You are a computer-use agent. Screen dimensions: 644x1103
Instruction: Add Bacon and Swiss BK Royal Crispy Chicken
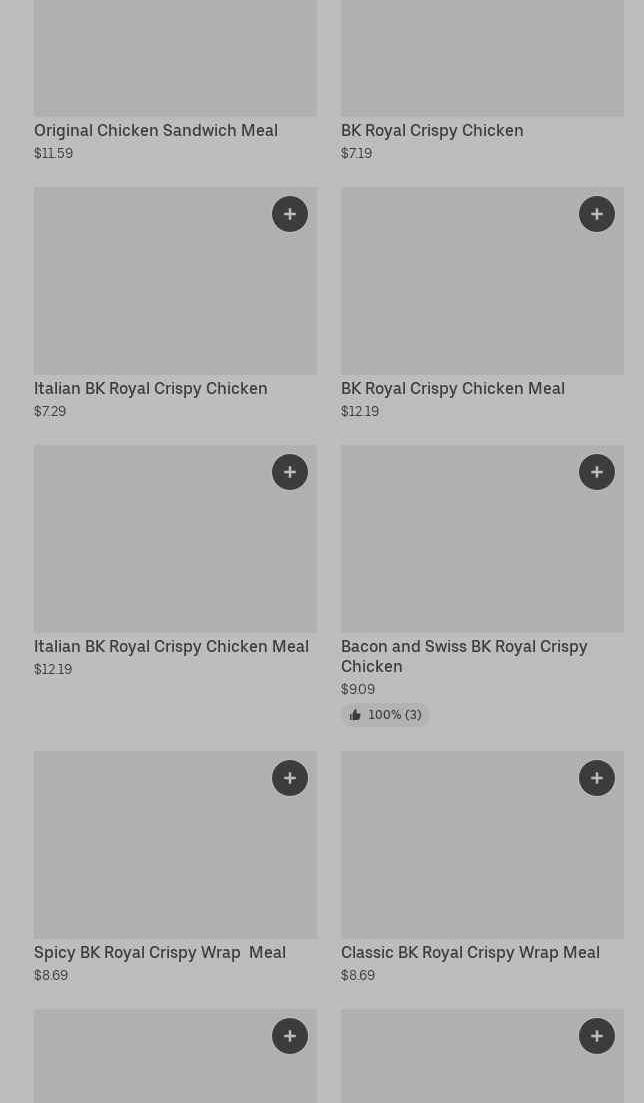tap(597, 472)
